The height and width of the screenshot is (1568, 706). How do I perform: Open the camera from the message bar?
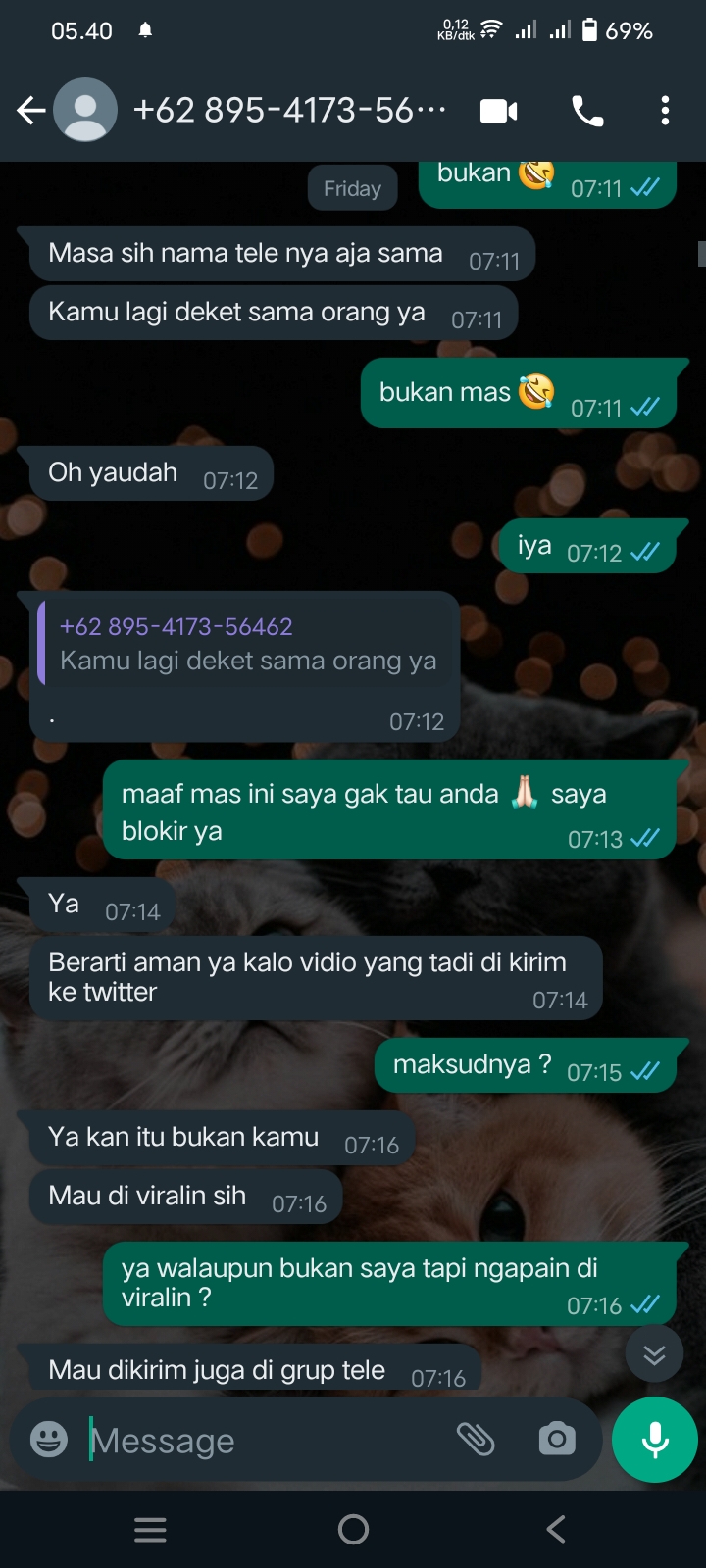[x=557, y=1439]
